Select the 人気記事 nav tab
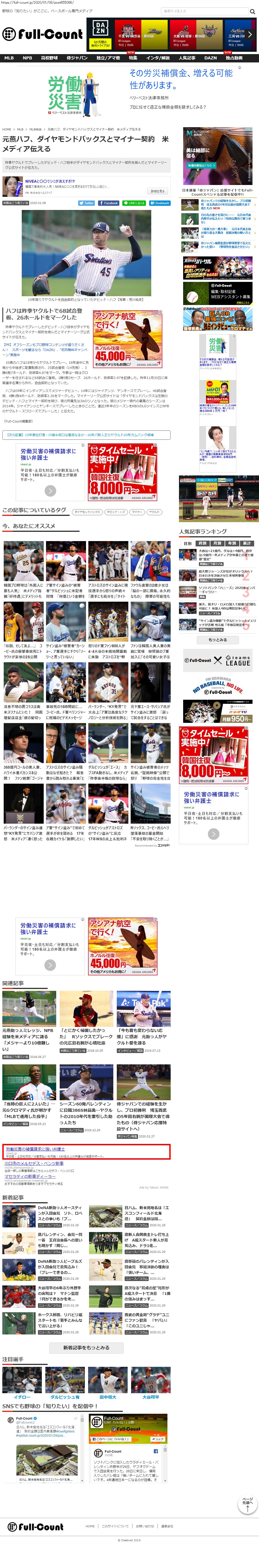 187,58
